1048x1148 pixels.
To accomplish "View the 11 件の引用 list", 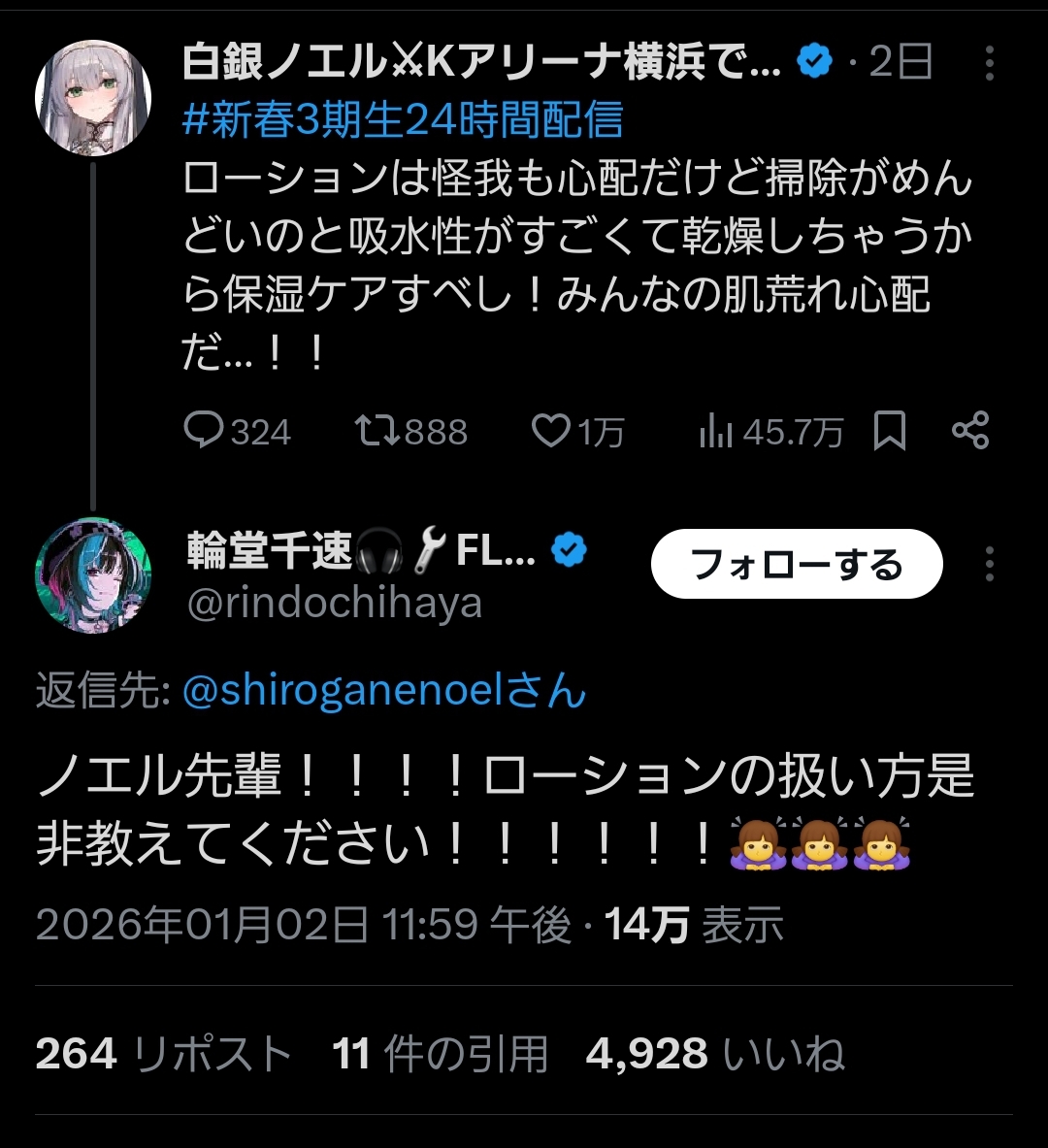I will tap(441, 1054).
